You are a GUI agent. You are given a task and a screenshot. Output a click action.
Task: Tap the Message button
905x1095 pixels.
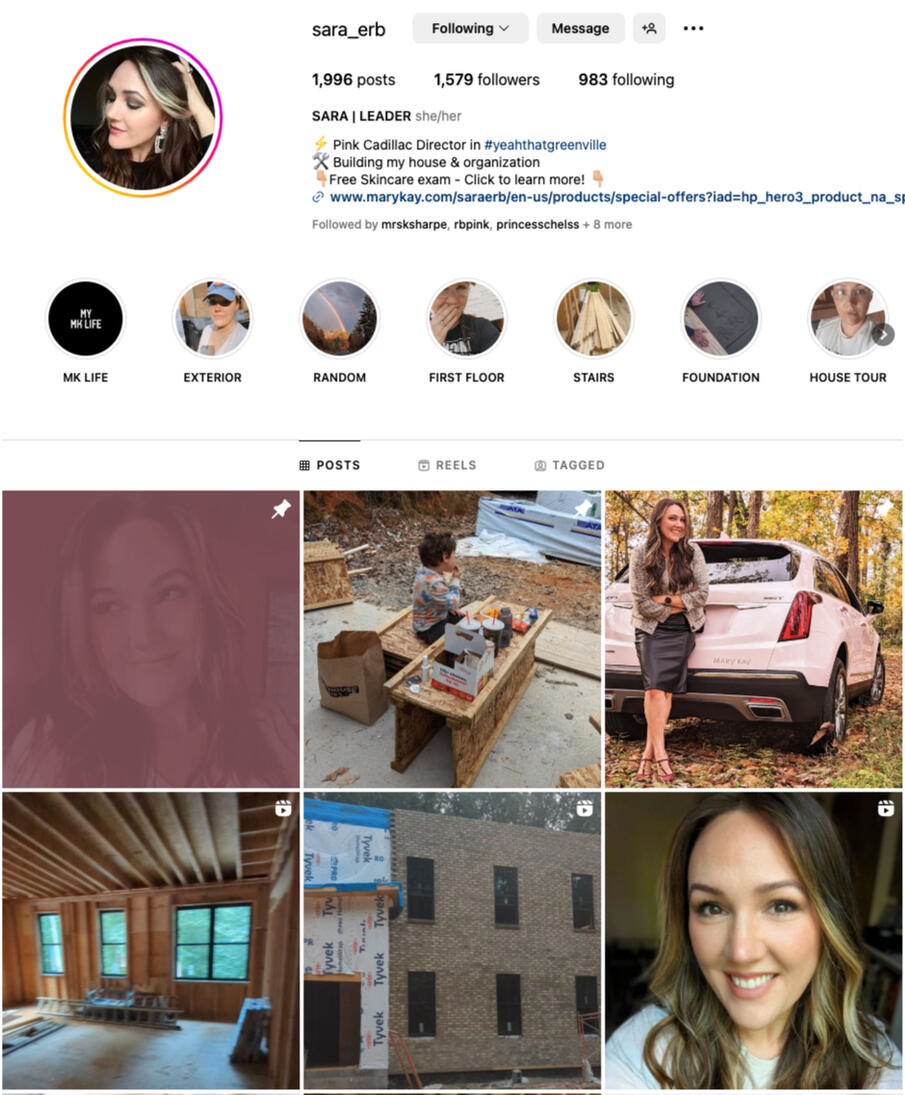580,29
